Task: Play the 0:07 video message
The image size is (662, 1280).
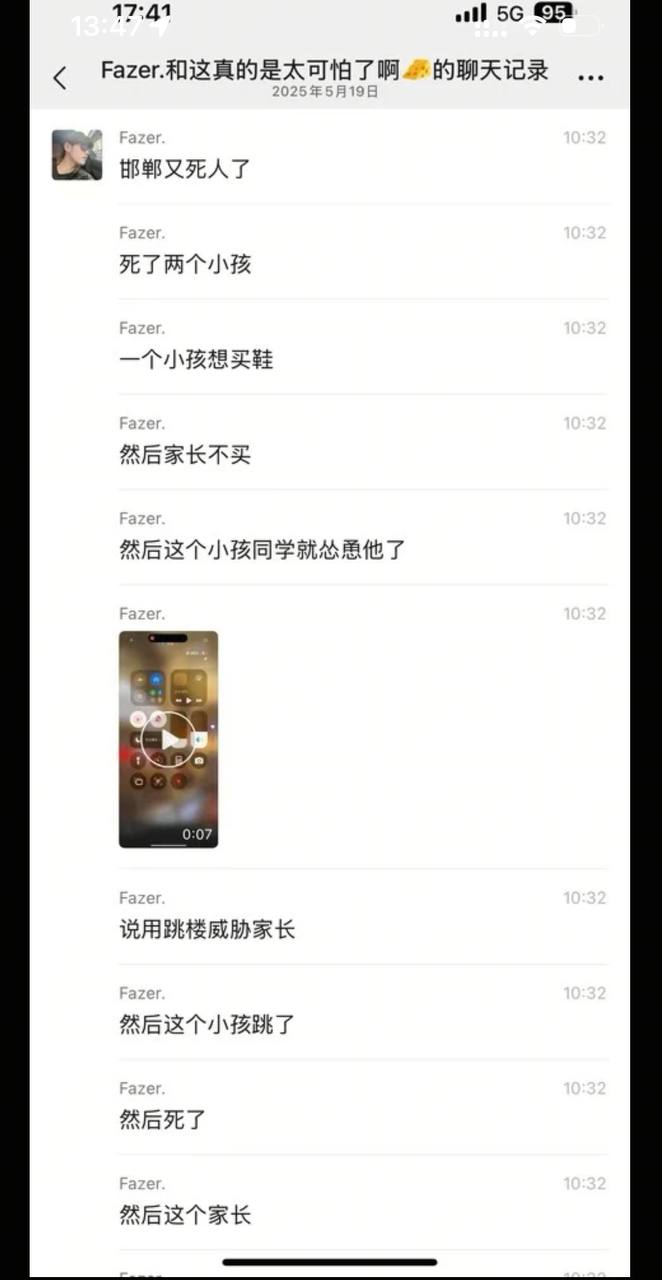Action: [168, 739]
